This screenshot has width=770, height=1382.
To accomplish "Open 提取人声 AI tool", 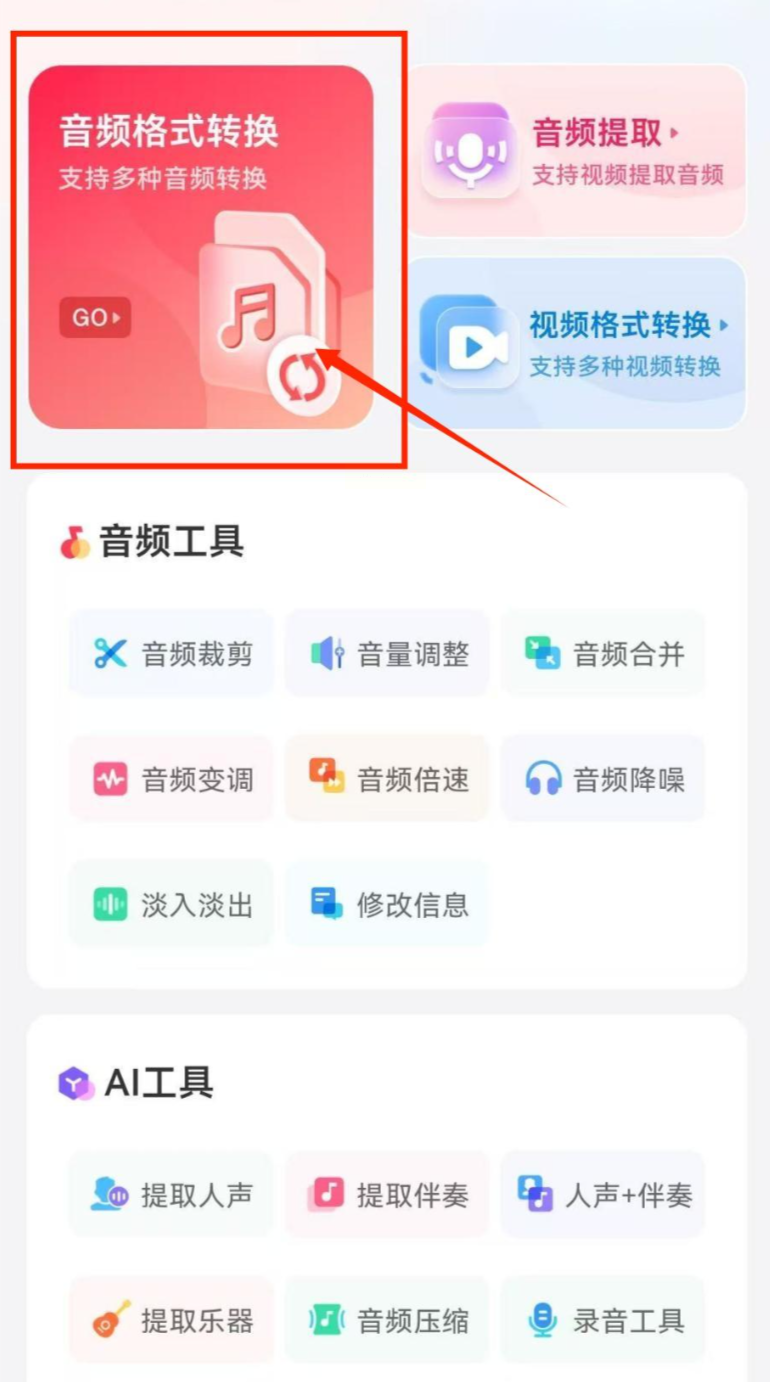I will point(171,1194).
